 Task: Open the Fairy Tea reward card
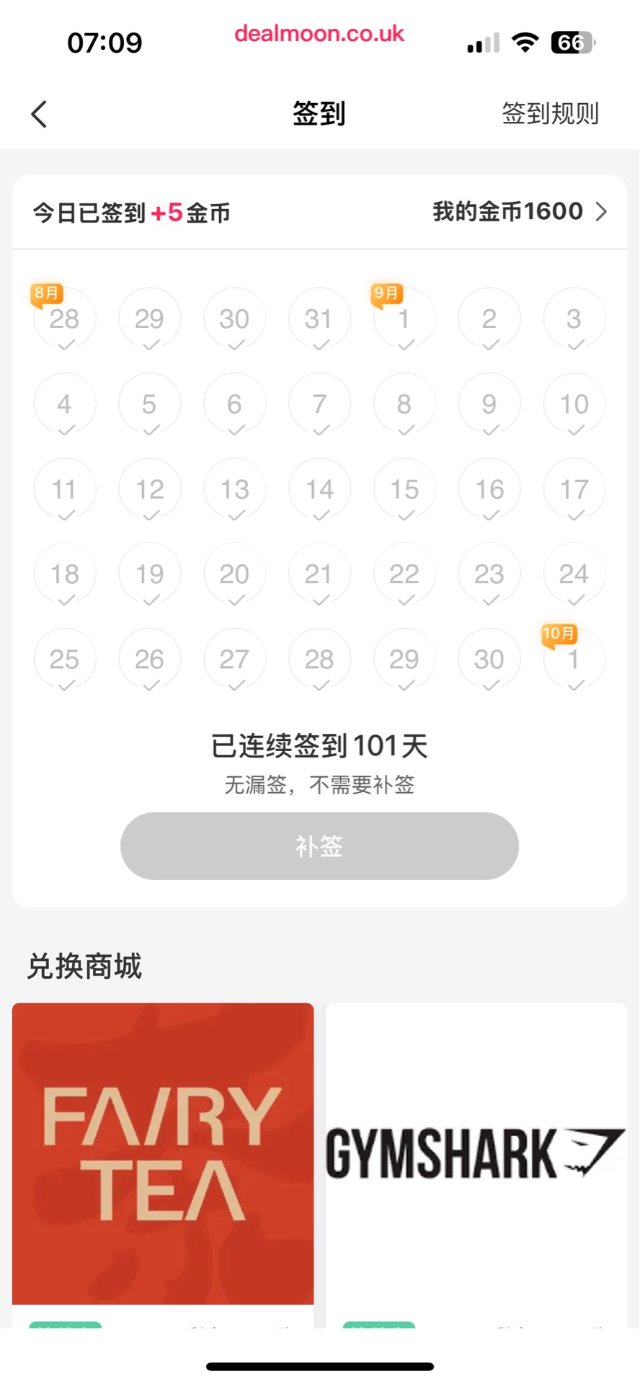pyautogui.click(x=163, y=1155)
